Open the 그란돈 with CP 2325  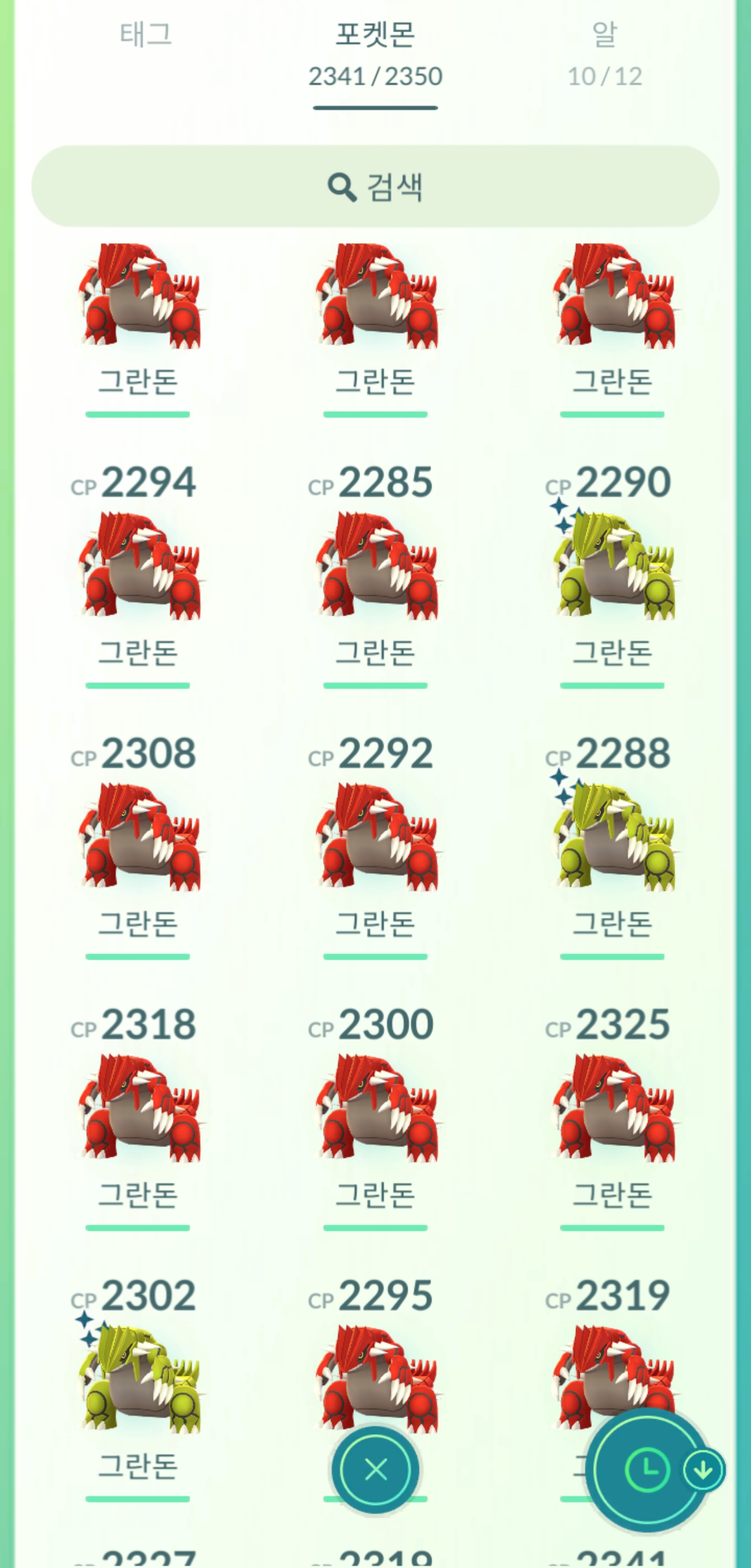[x=612, y=1108]
